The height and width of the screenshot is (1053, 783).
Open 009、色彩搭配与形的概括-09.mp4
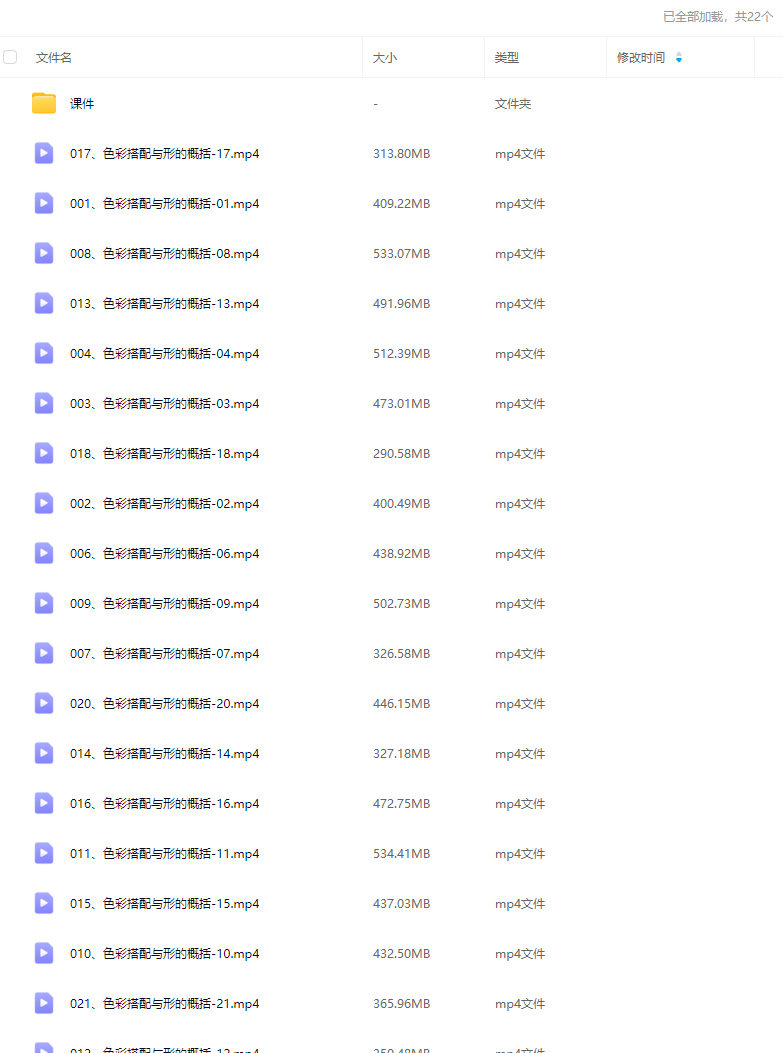coord(164,604)
